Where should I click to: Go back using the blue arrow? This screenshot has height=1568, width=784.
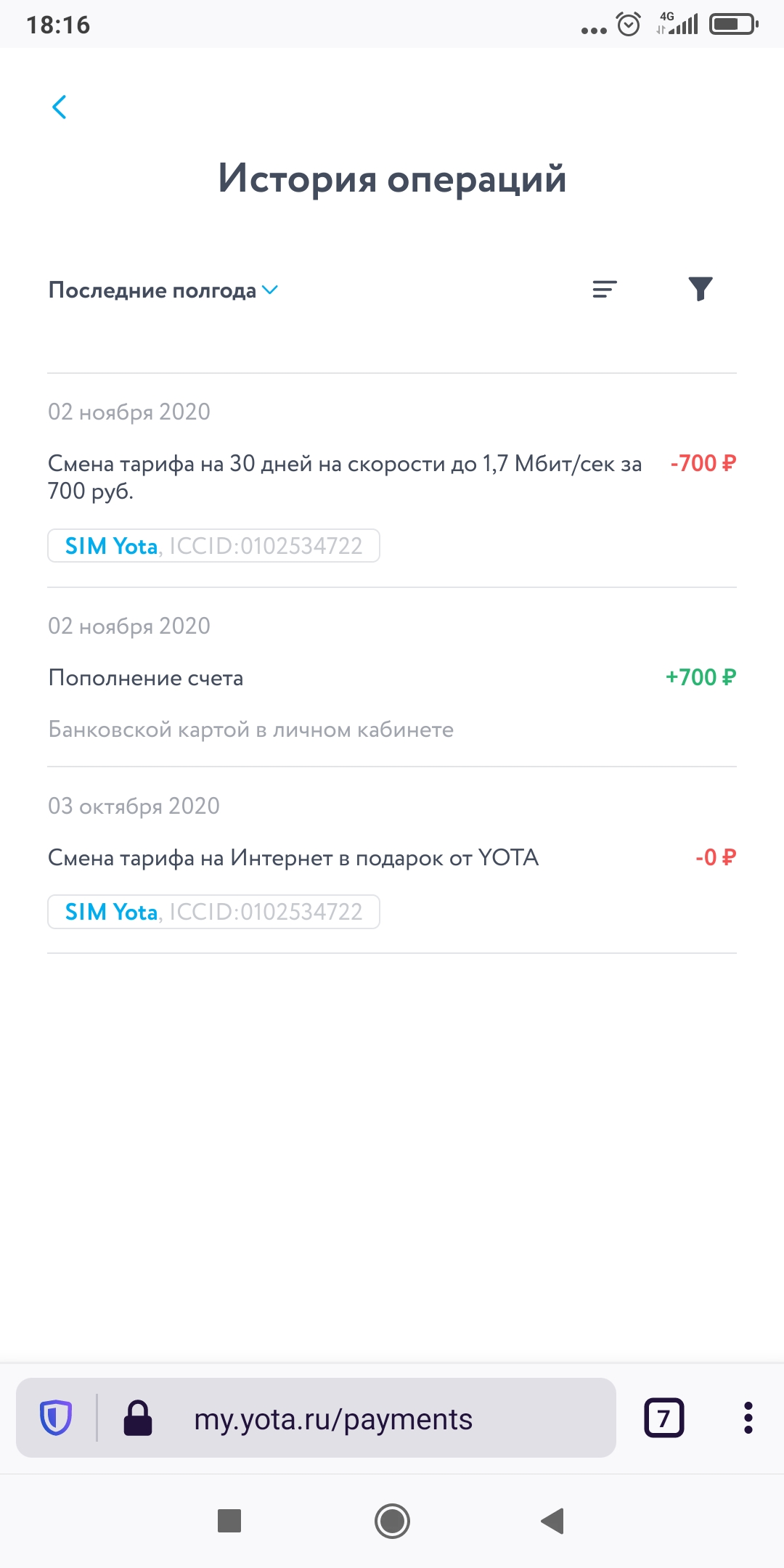pos(60,107)
